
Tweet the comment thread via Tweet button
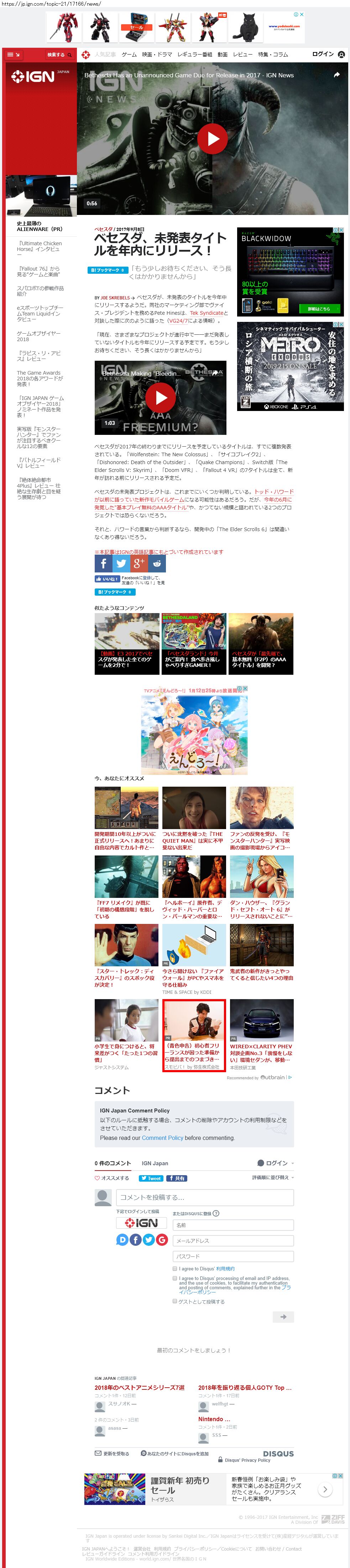pos(151,1178)
